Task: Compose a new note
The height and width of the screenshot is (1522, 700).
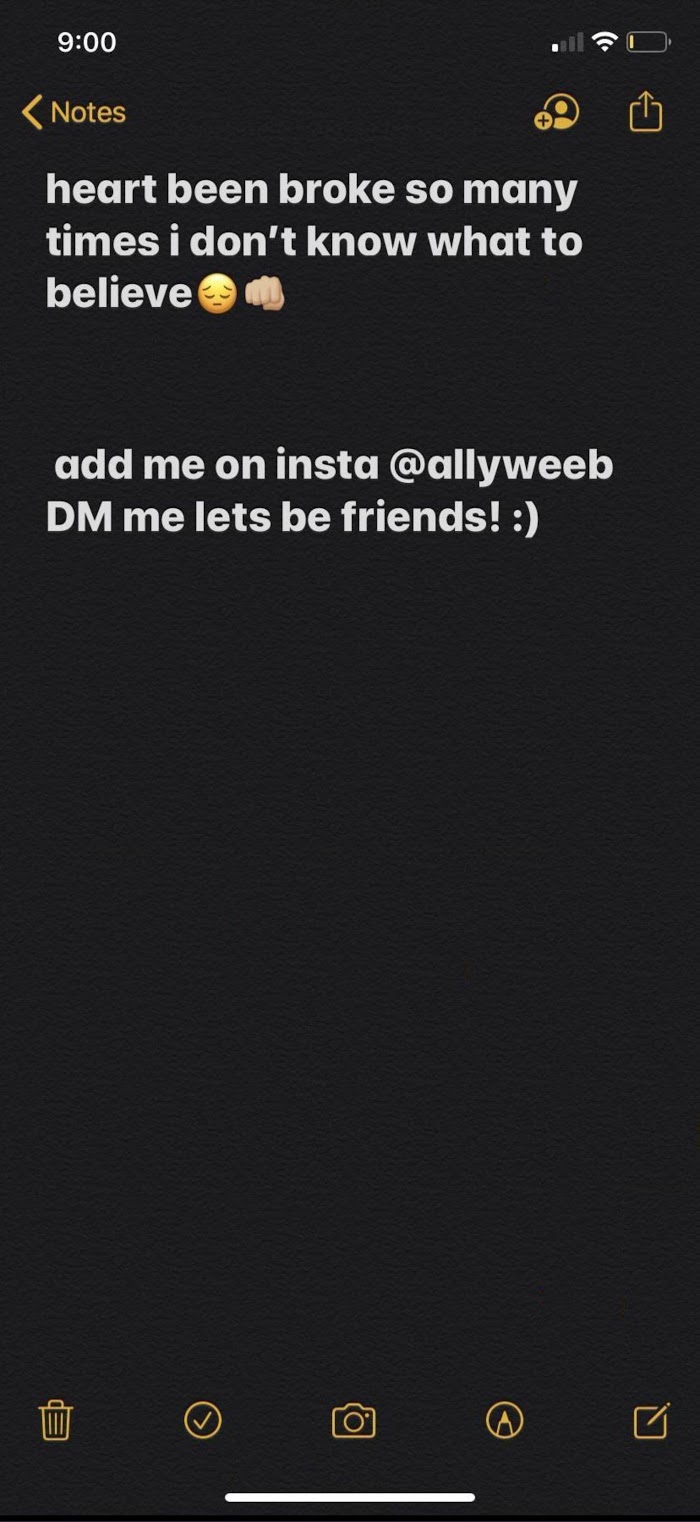Action: [652, 1420]
